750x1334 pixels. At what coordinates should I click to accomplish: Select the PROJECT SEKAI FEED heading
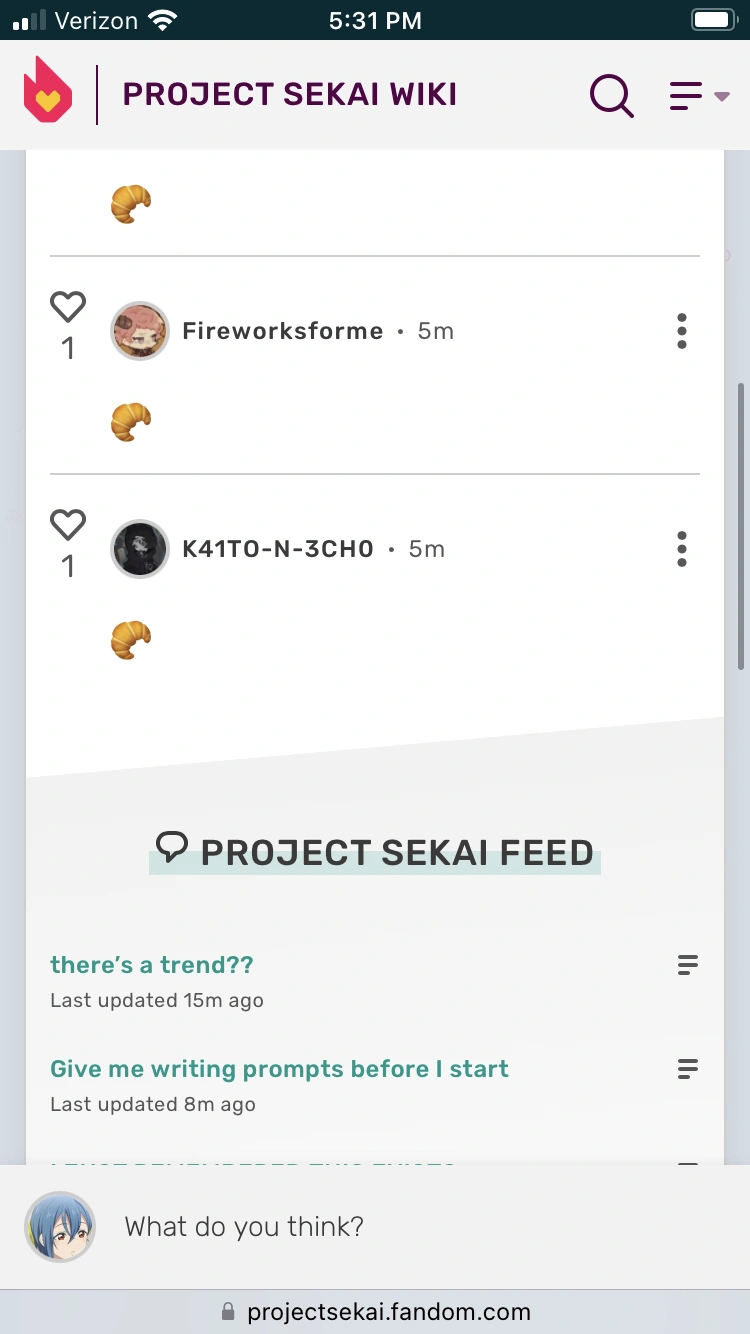click(x=395, y=852)
